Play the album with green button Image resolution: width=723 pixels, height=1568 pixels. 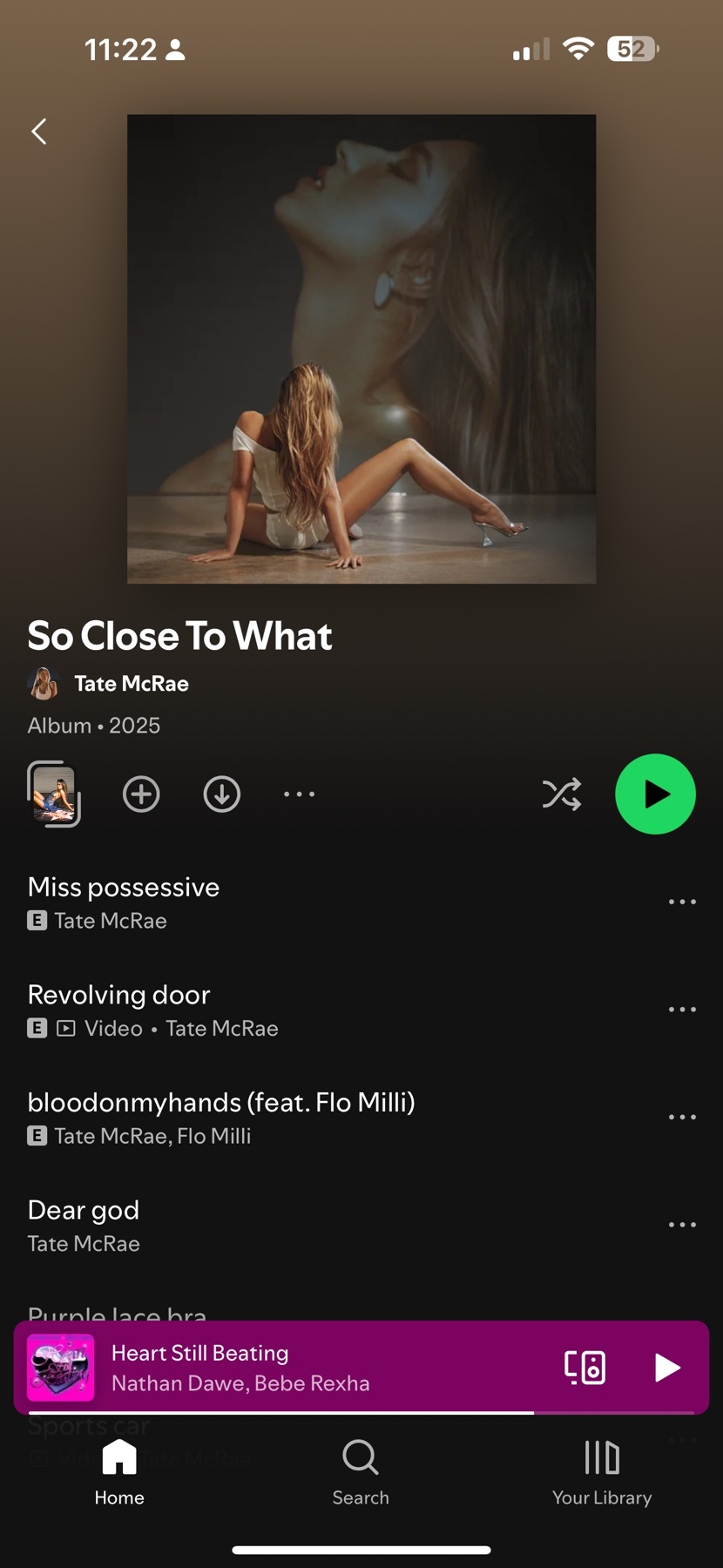point(655,794)
